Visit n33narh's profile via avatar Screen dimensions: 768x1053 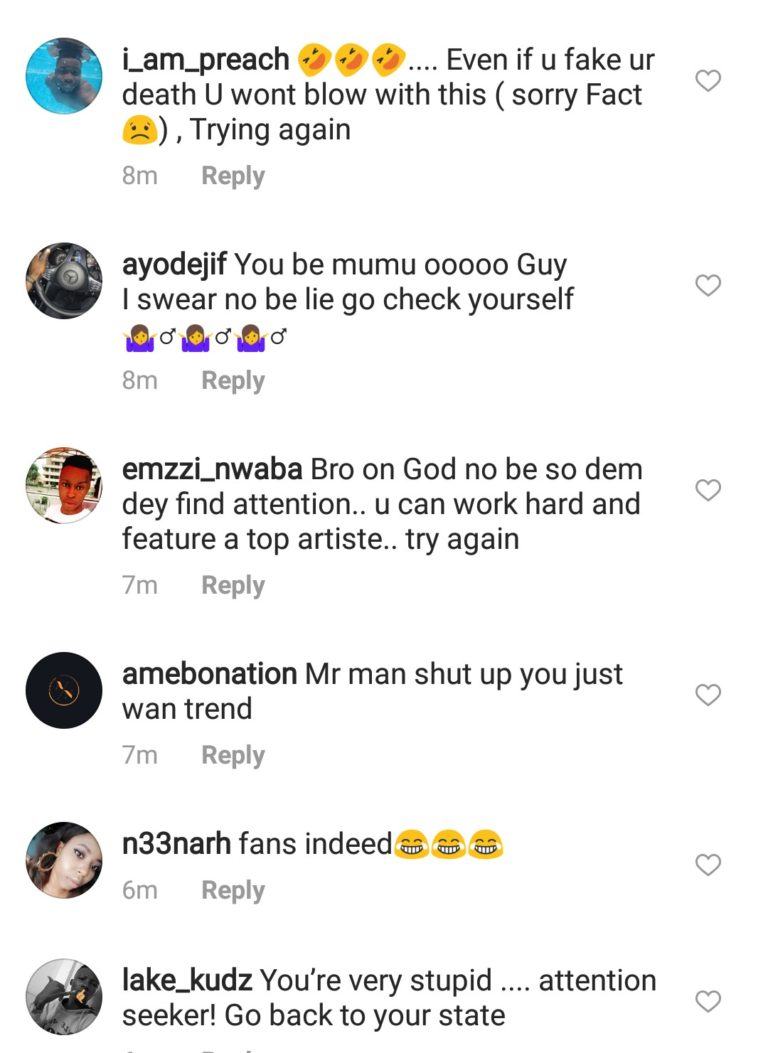click(x=64, y=860)
